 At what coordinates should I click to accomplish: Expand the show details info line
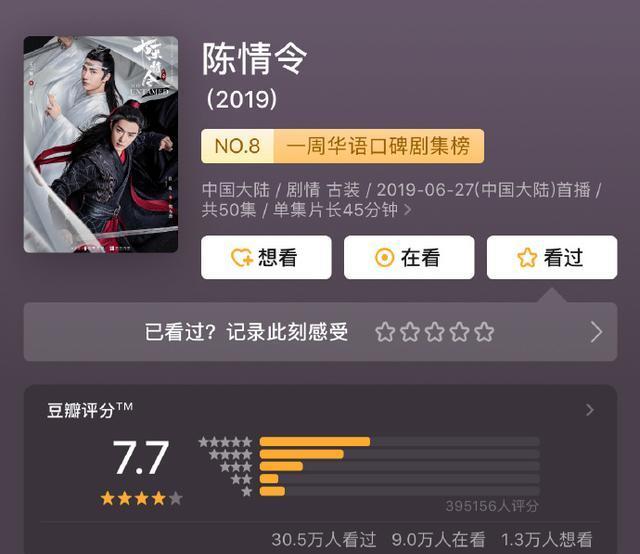(407, 211)
